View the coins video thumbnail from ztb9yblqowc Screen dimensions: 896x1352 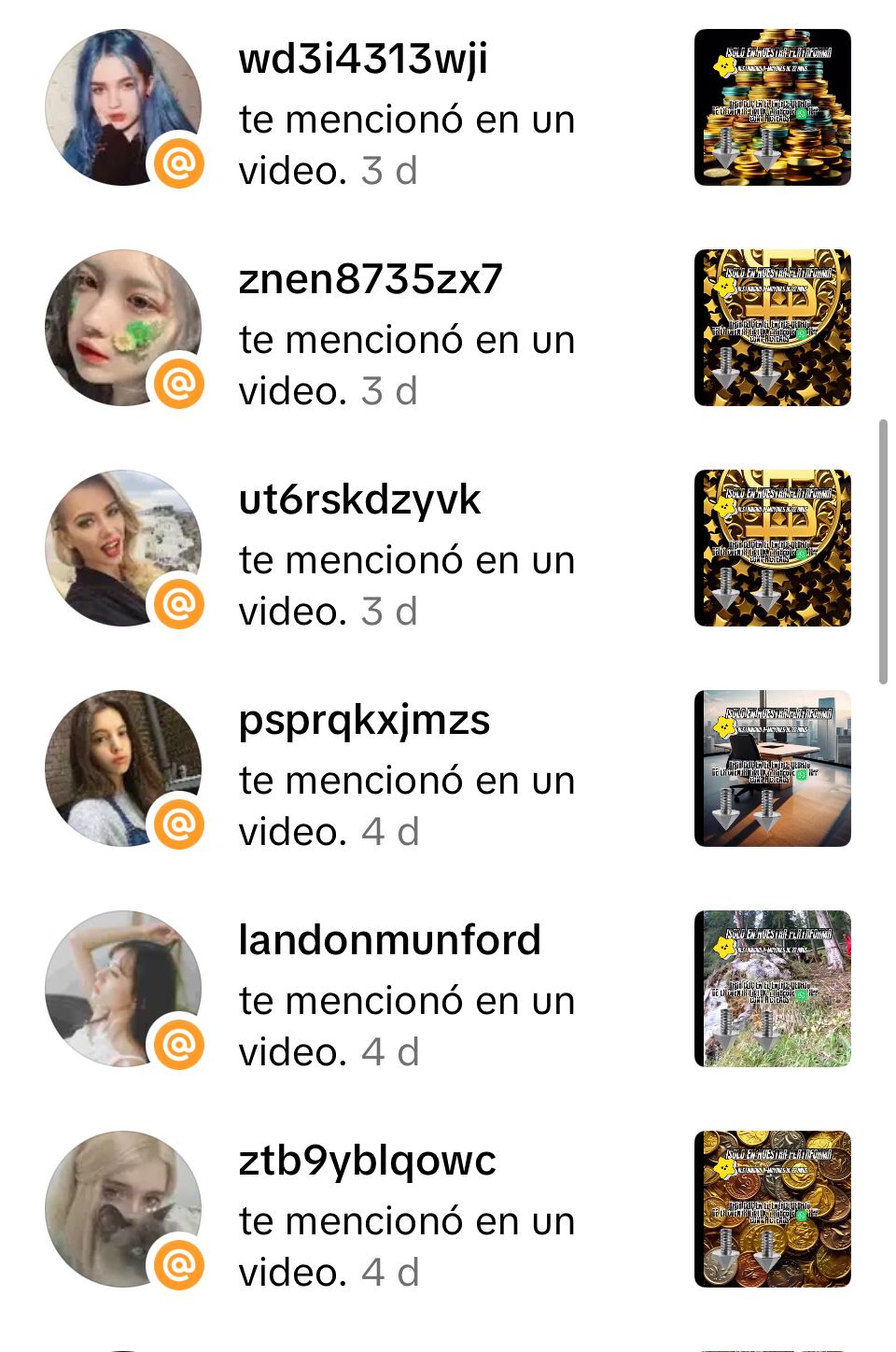(x=772, y=1209)
